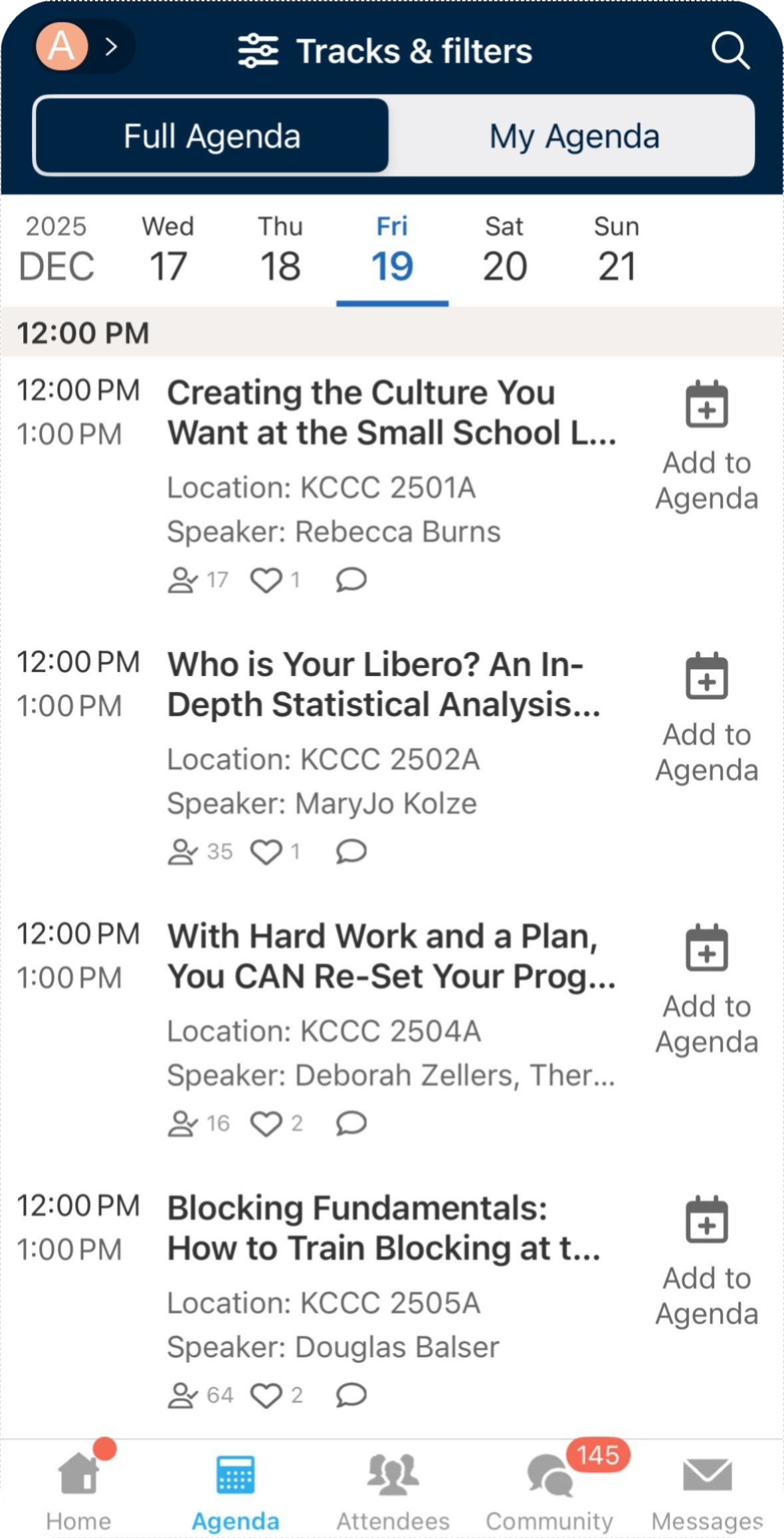Open Who is Your Libero session details
The image size is (784, 1538).
(383, 685)
